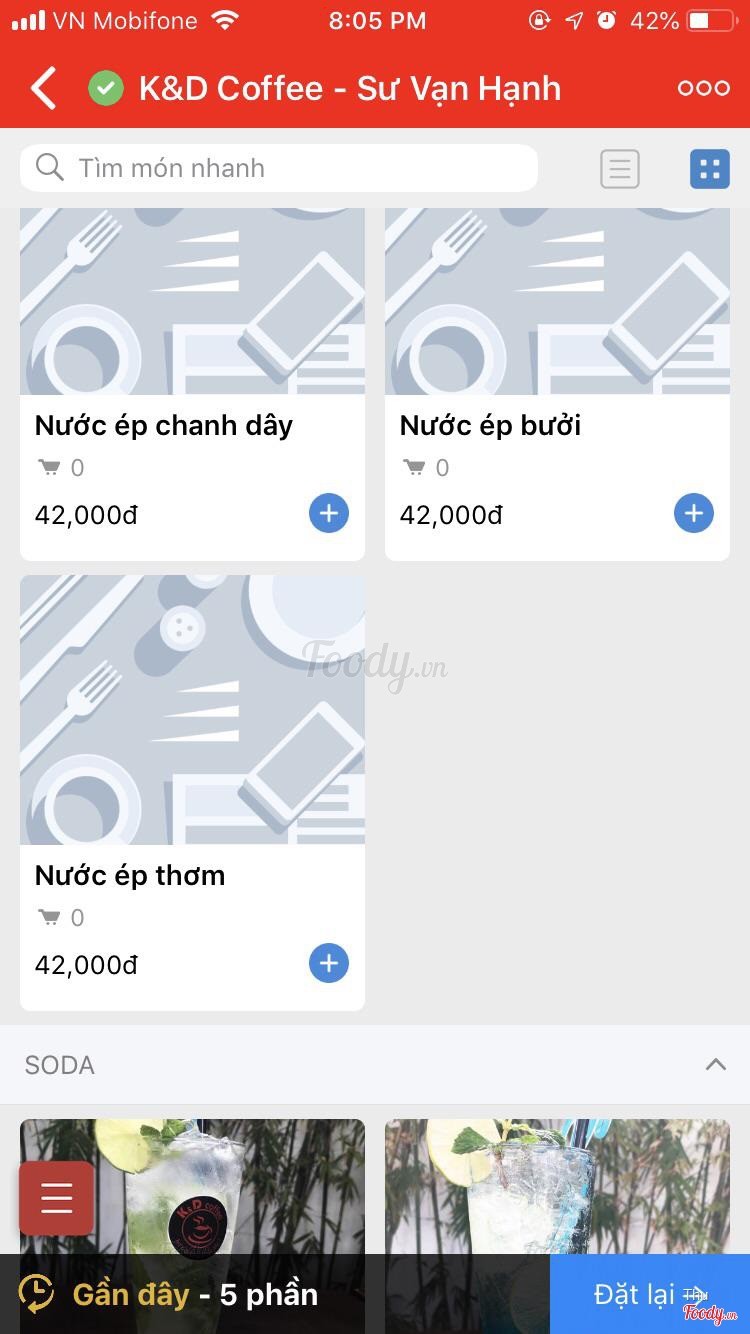Tap Đặt lại to reorder

point(650,1294)
